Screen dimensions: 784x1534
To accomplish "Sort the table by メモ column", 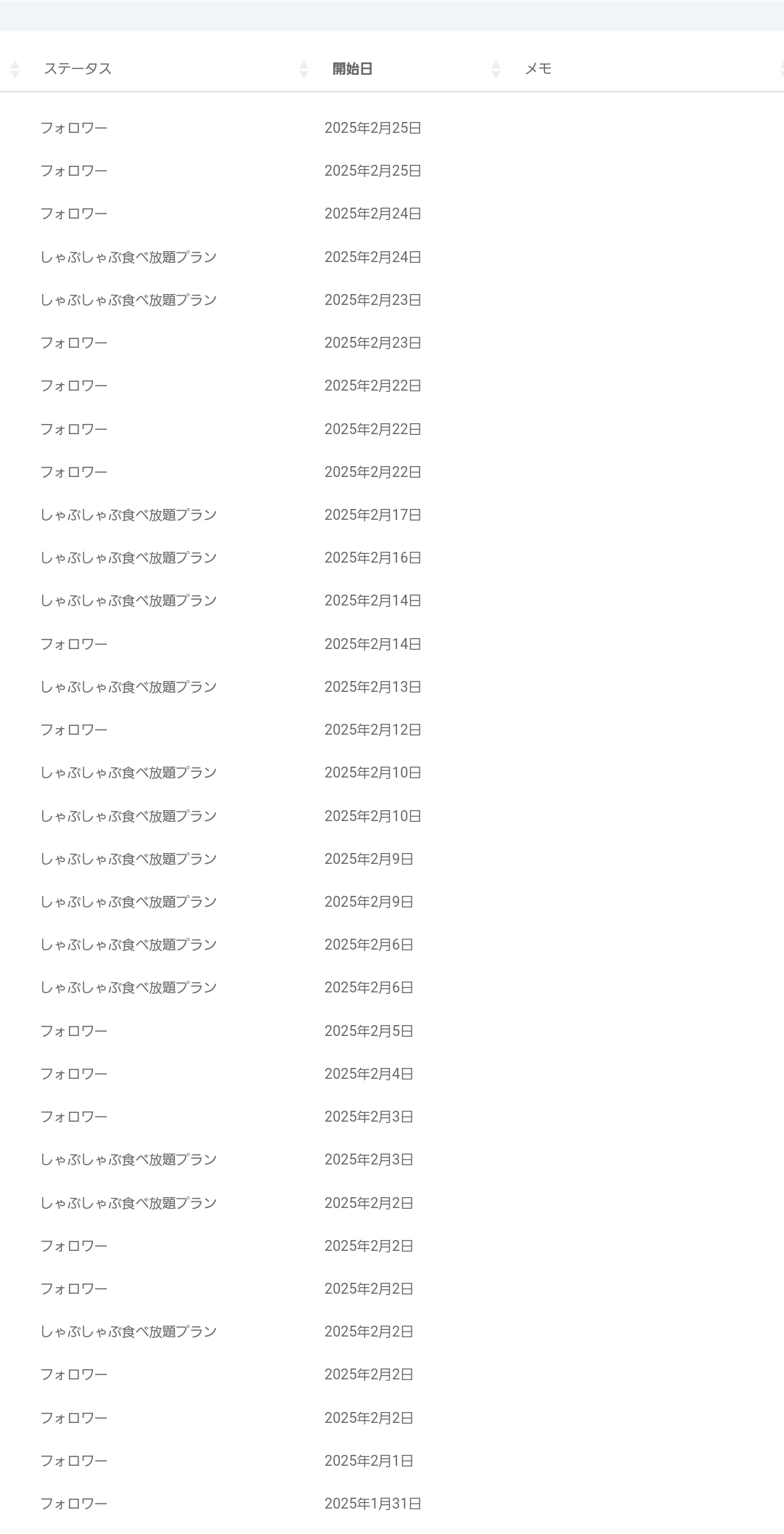I will pos(539,69).
